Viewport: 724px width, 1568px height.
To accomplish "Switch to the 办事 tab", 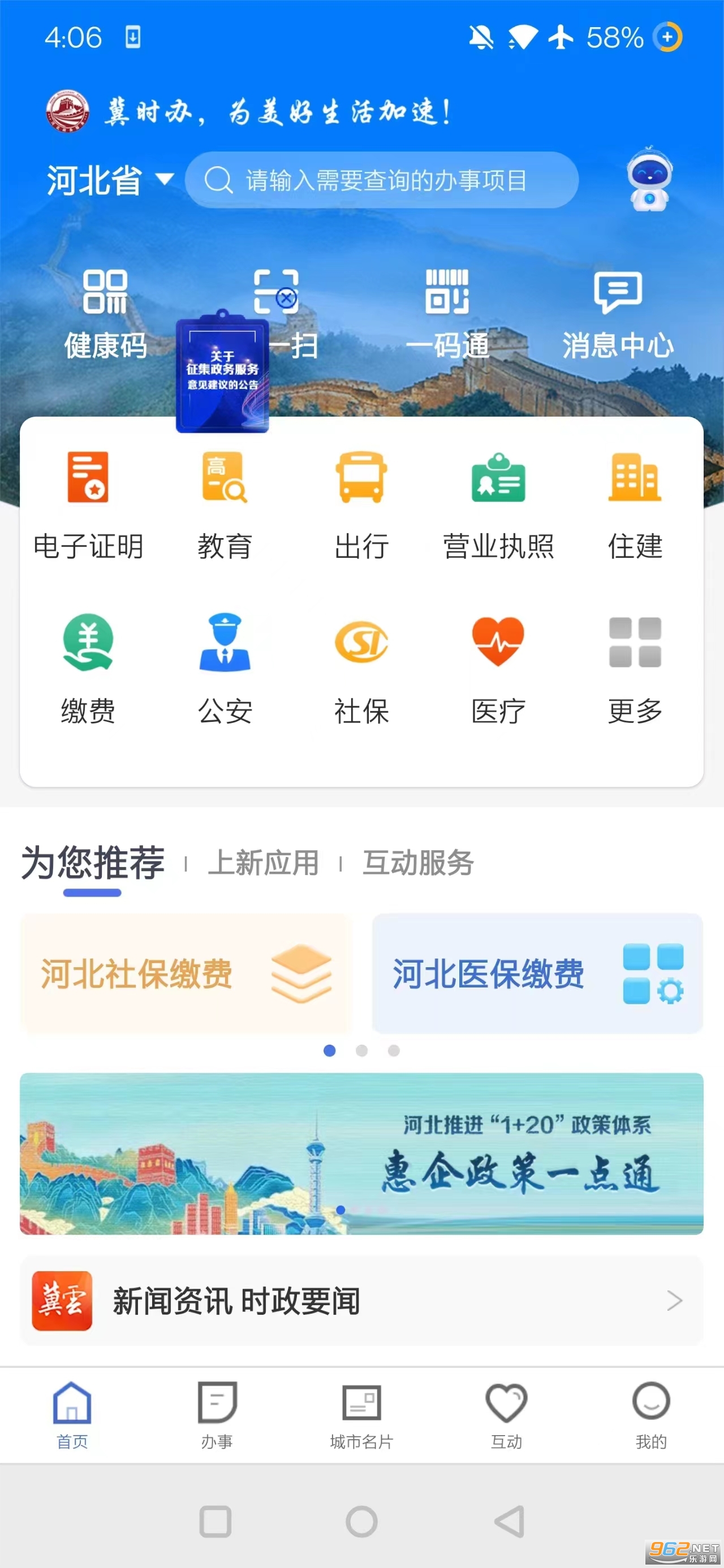I will pyautogui.click(x=217, y=1415).
